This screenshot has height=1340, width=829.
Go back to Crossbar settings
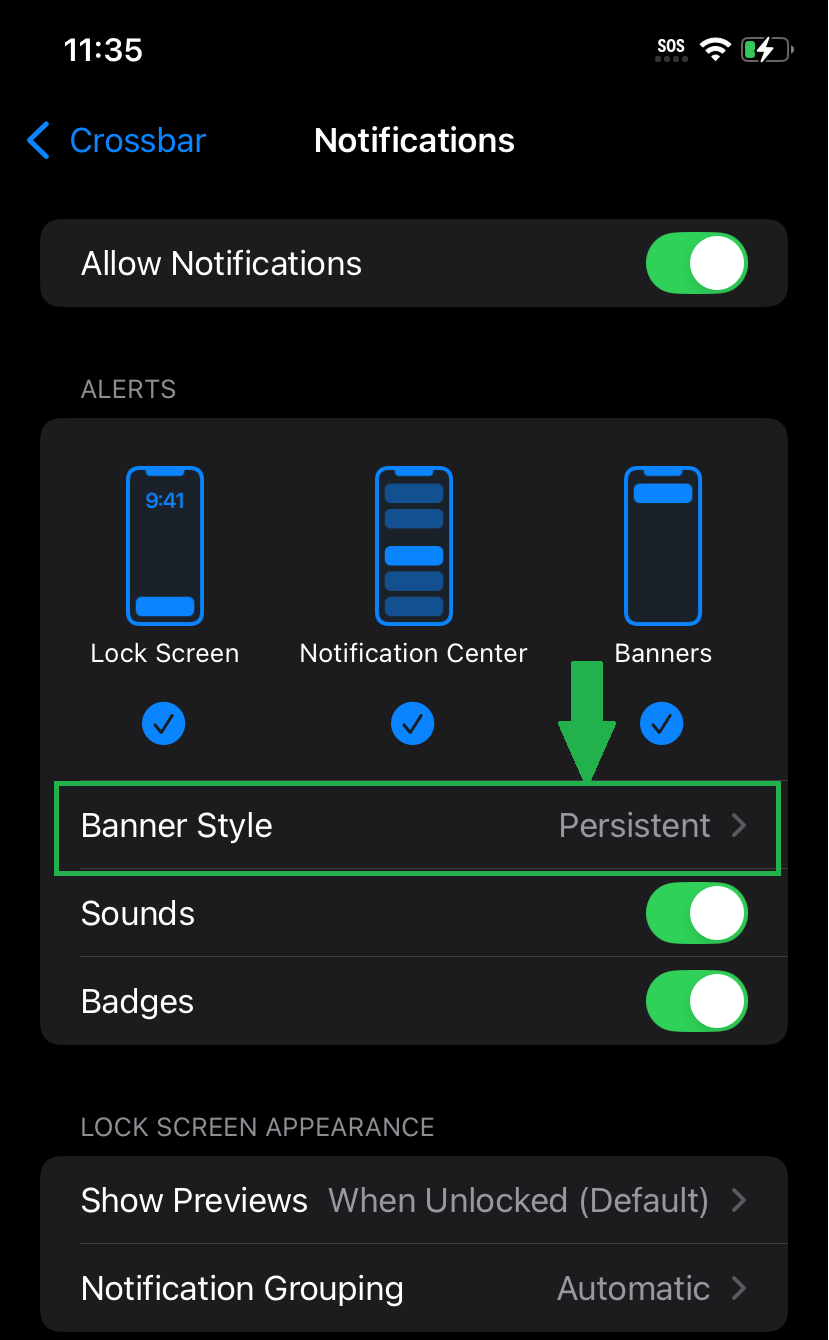(116, 141)
